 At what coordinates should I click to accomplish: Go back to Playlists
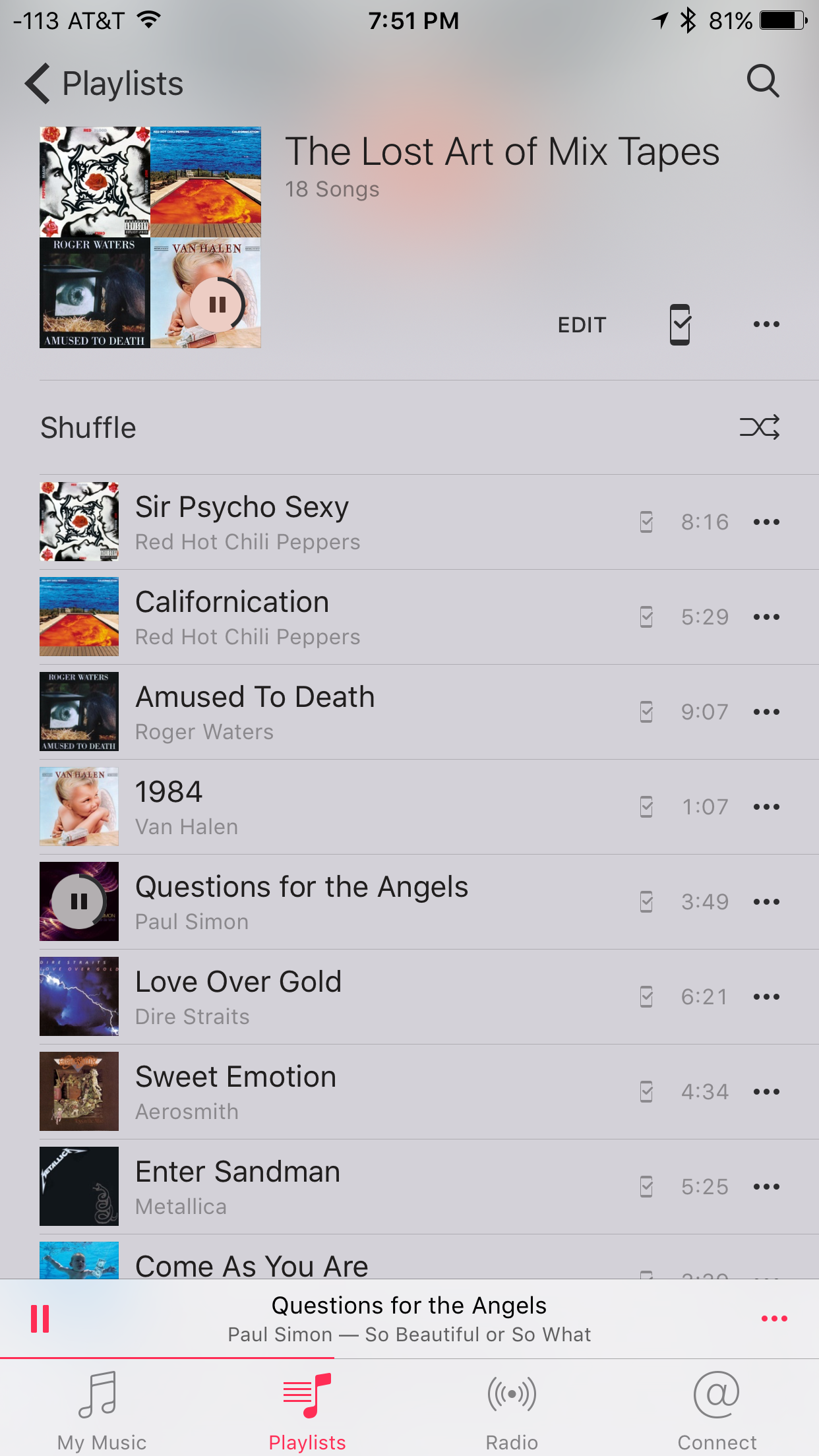[x=104, y=84]
